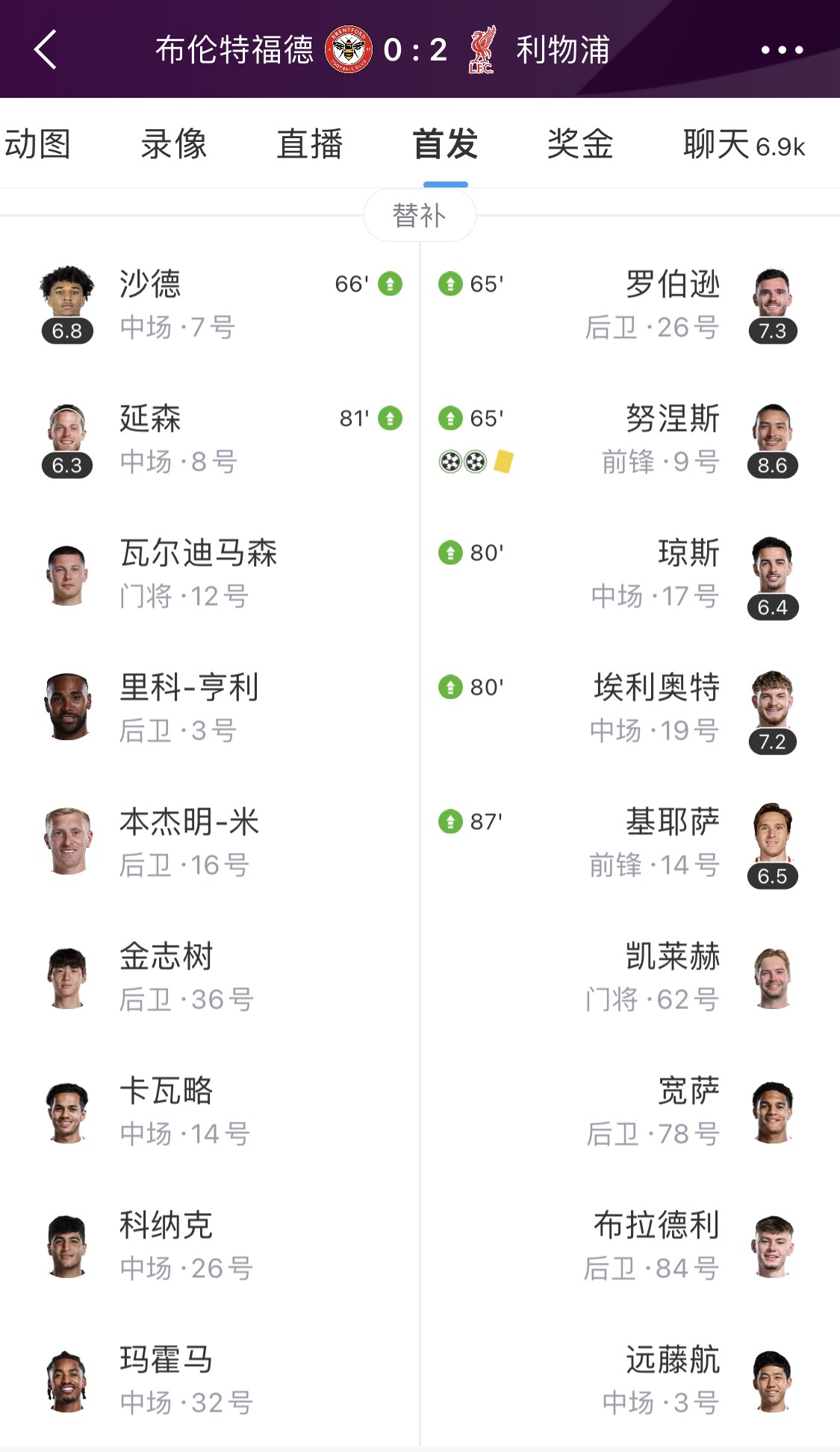The image size is (840, 1452).
Task: Switch to the 聊天 tab
Action: click(744, 144)
